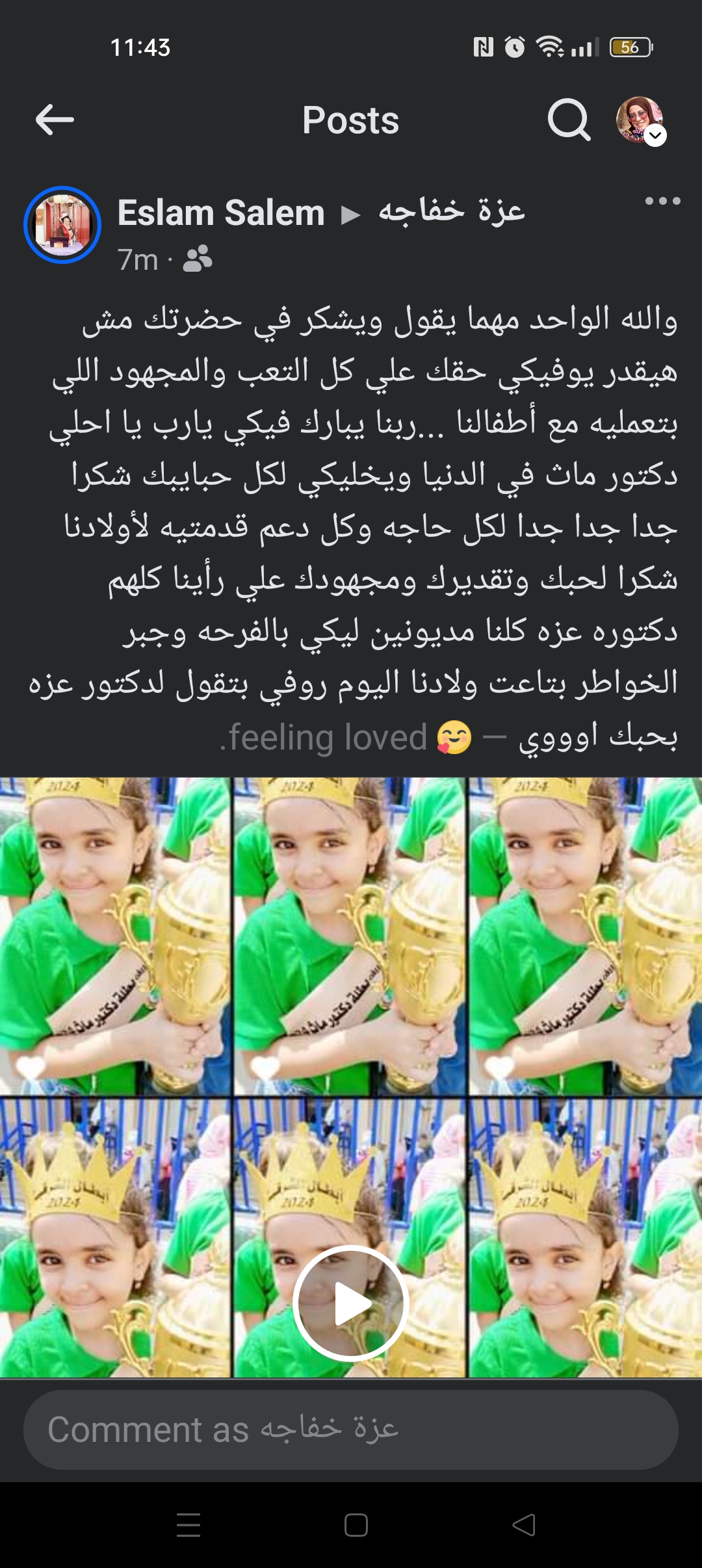The width and height of the screenshot is (702, 1568).
Task: View the post's audience icon details
Action: coord(198,259)
